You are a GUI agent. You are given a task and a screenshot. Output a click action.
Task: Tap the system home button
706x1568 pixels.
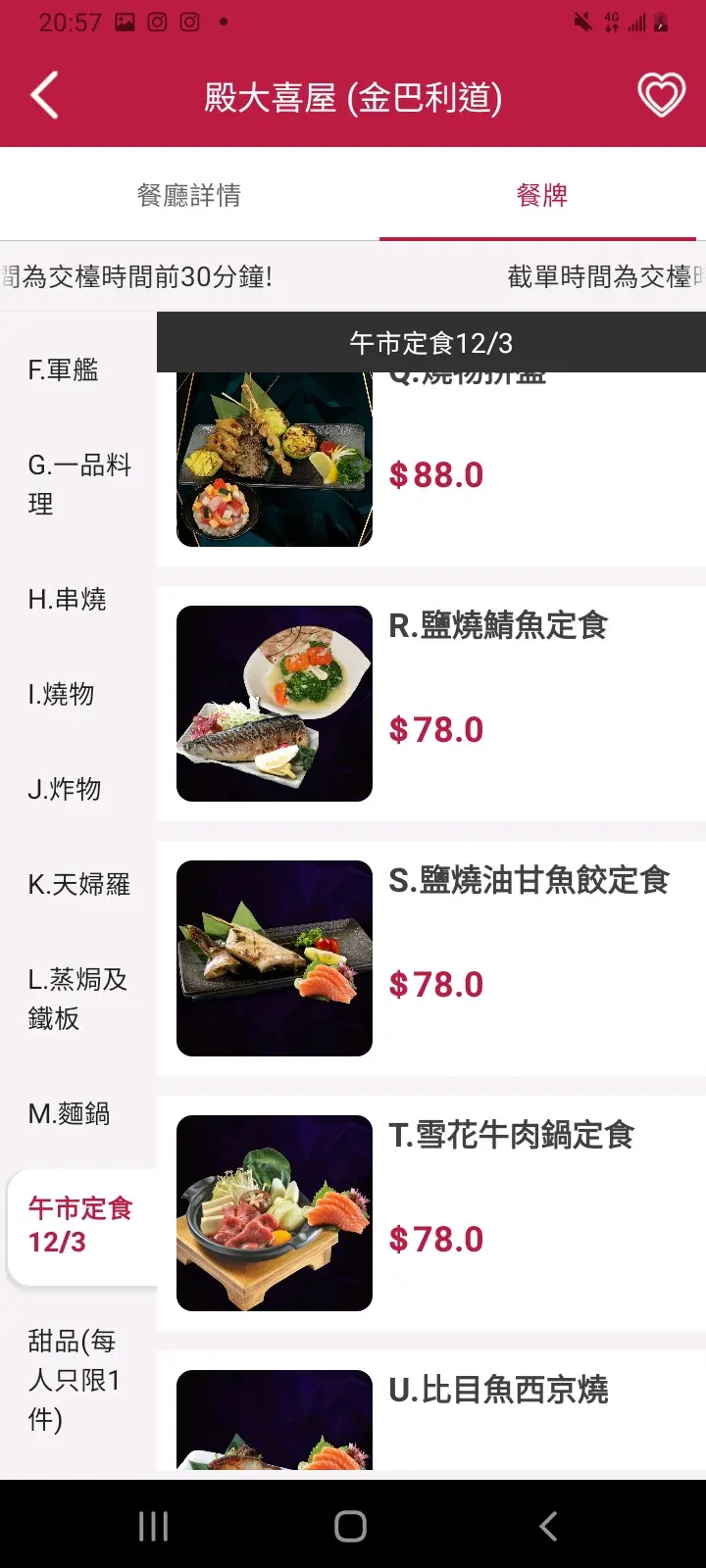[351, 1526]
